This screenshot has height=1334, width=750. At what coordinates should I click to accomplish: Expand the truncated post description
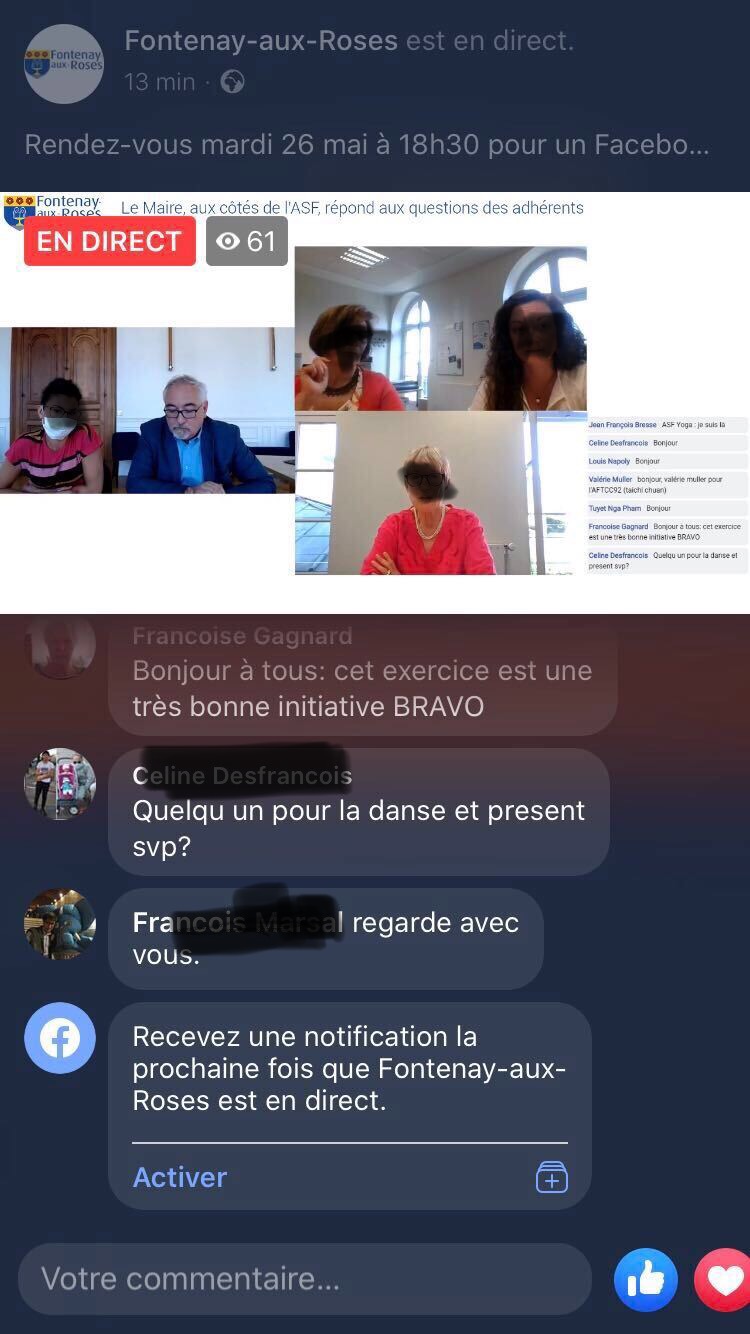tap(367, 145)
